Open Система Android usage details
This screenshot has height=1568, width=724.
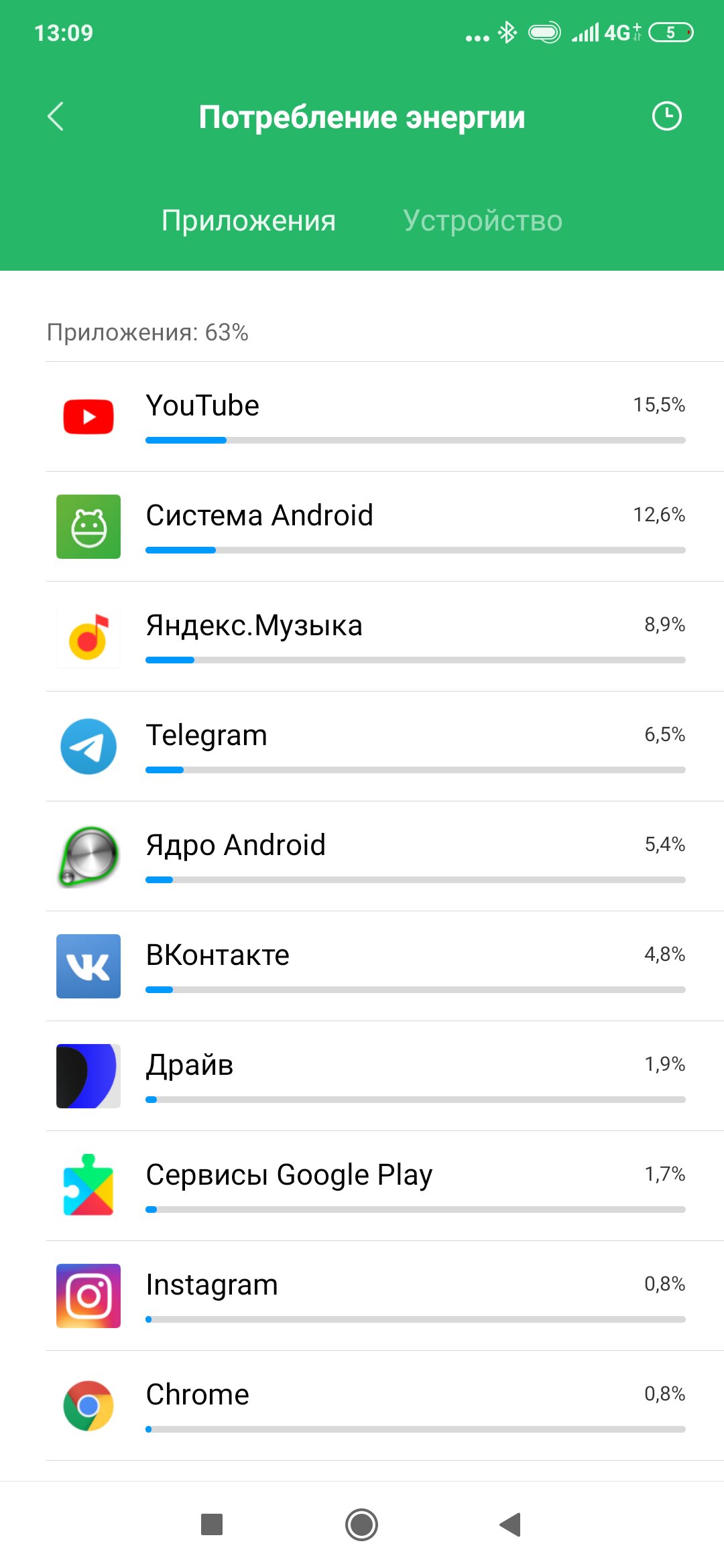pyautogui.click(x=385, y=527)
